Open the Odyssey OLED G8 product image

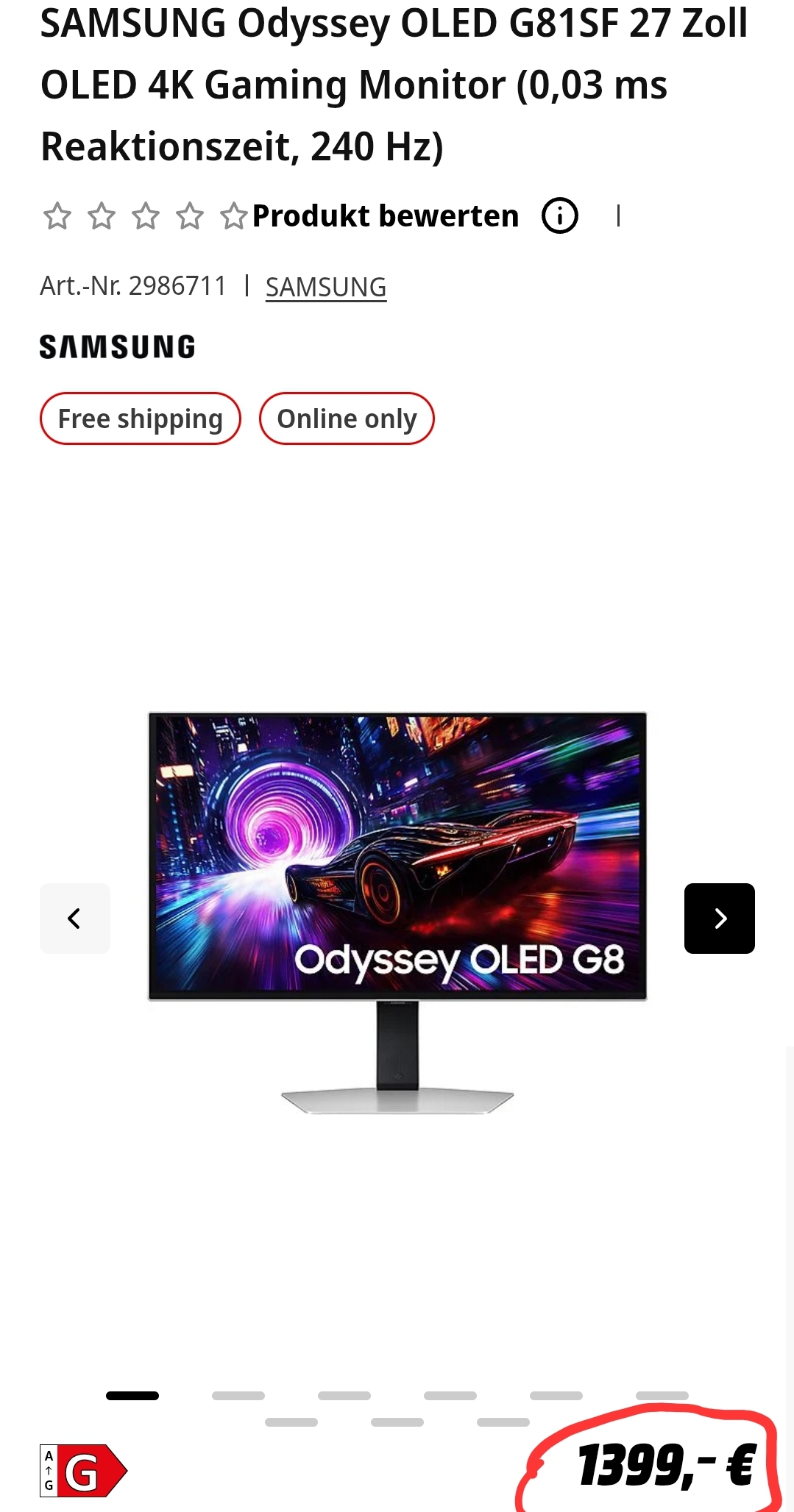pyautogui.click(x=397, y=913)
